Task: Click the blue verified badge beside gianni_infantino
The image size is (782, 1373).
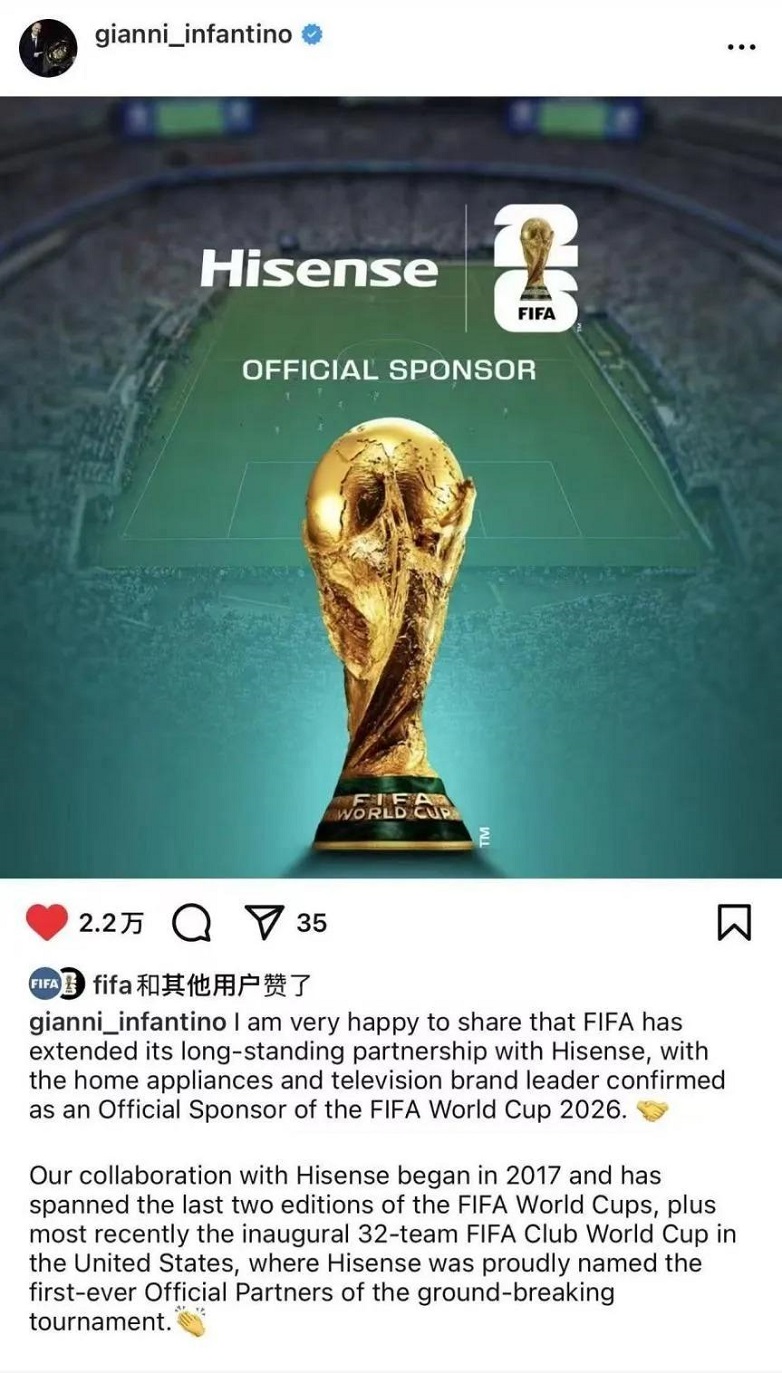Action: pyautogui.click(x=312, y=32)
